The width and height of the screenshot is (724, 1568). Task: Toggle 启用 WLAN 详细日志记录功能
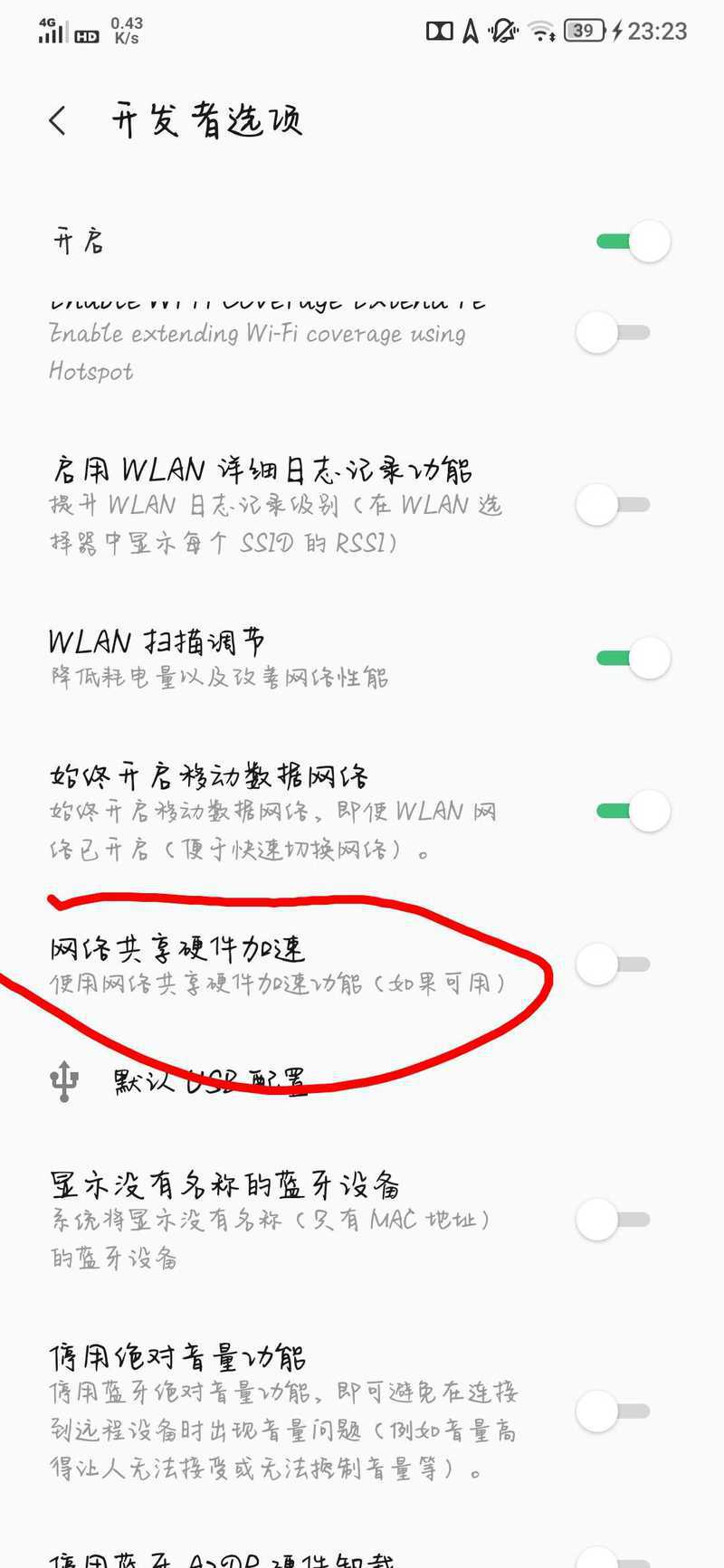coord(614,504)
